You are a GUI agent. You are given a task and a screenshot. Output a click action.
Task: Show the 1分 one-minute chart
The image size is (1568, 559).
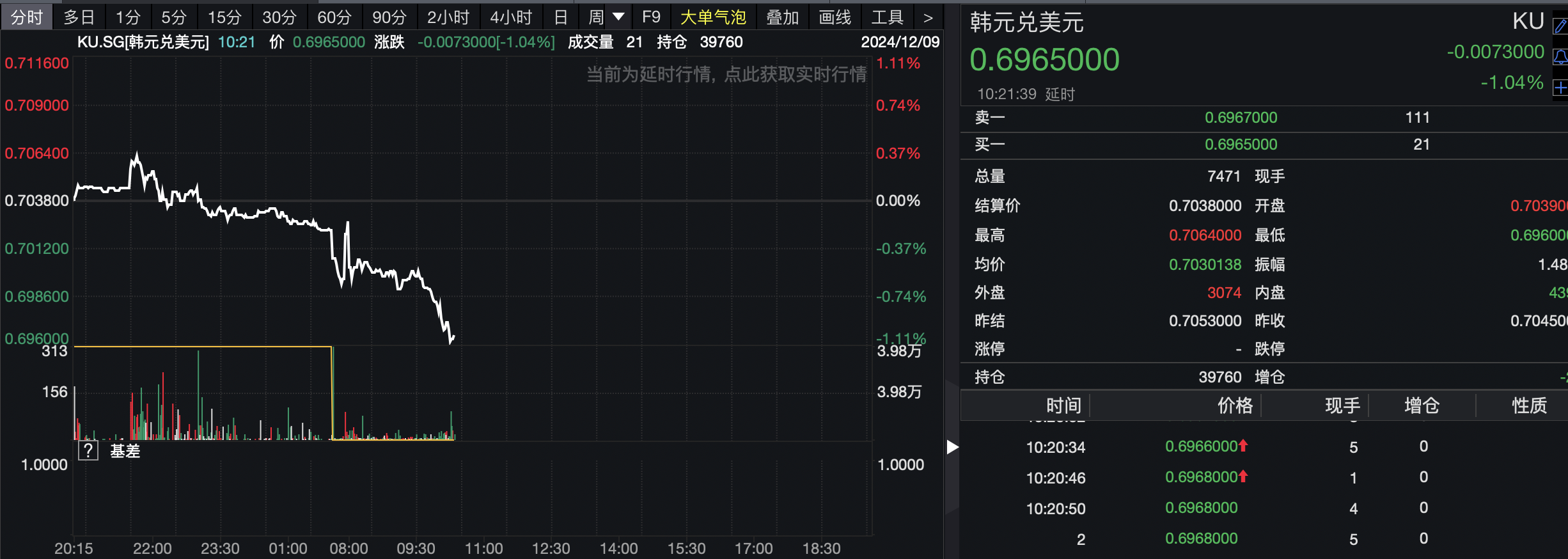pos(128,17)
